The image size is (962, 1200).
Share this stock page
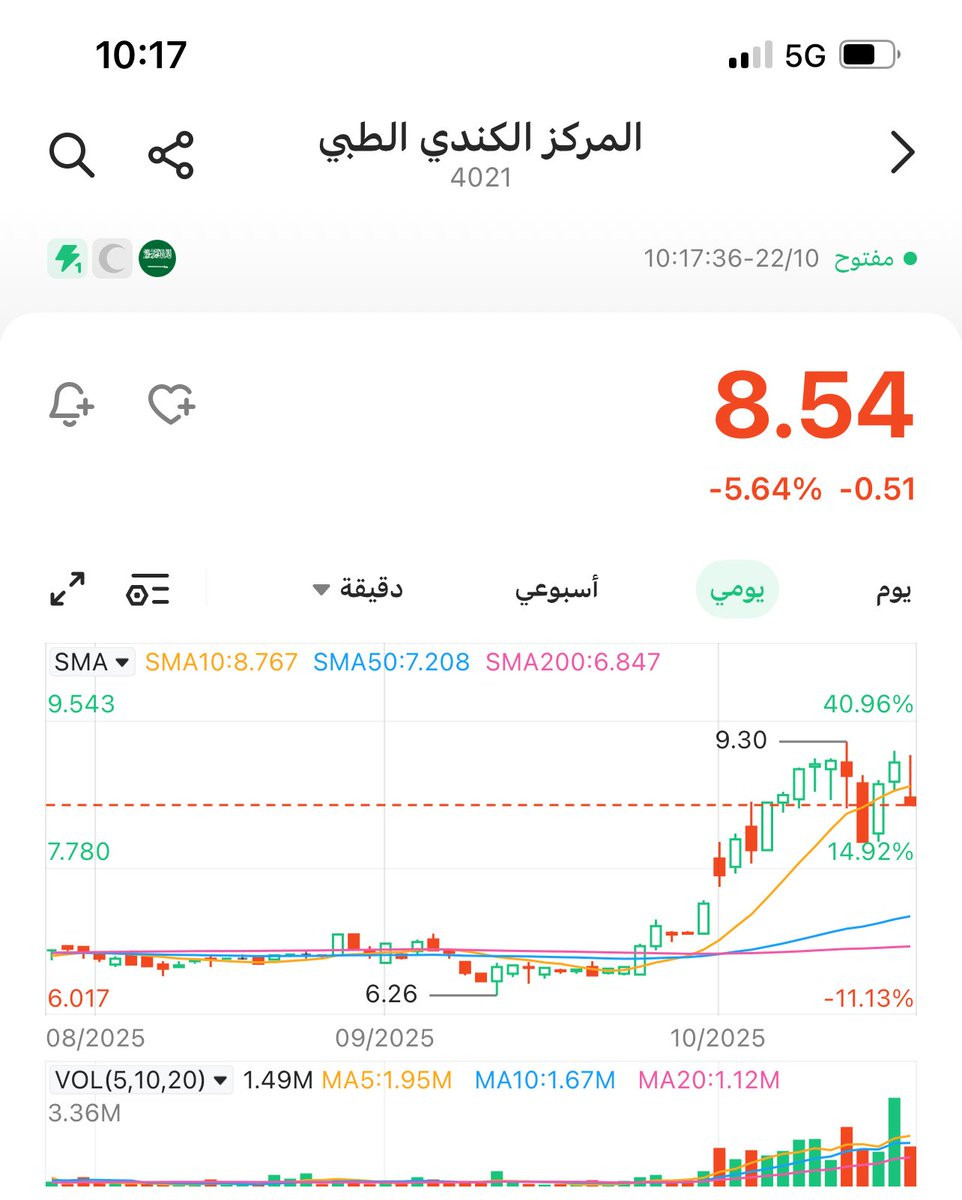pyautogui.click(x=171, y=155)
